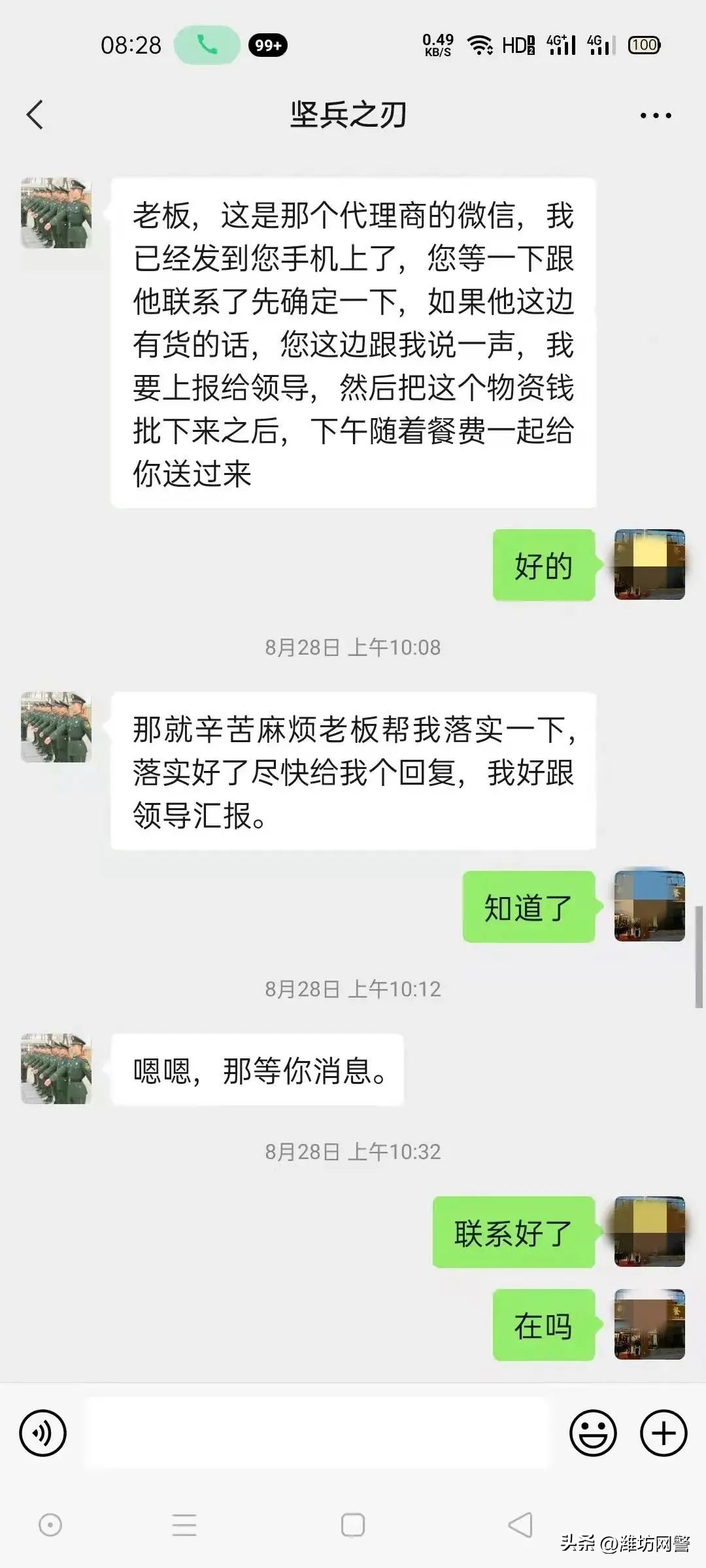Open the sender's soldier avatar
Screen dimensions: 706x1568
(x=58, y=216)
